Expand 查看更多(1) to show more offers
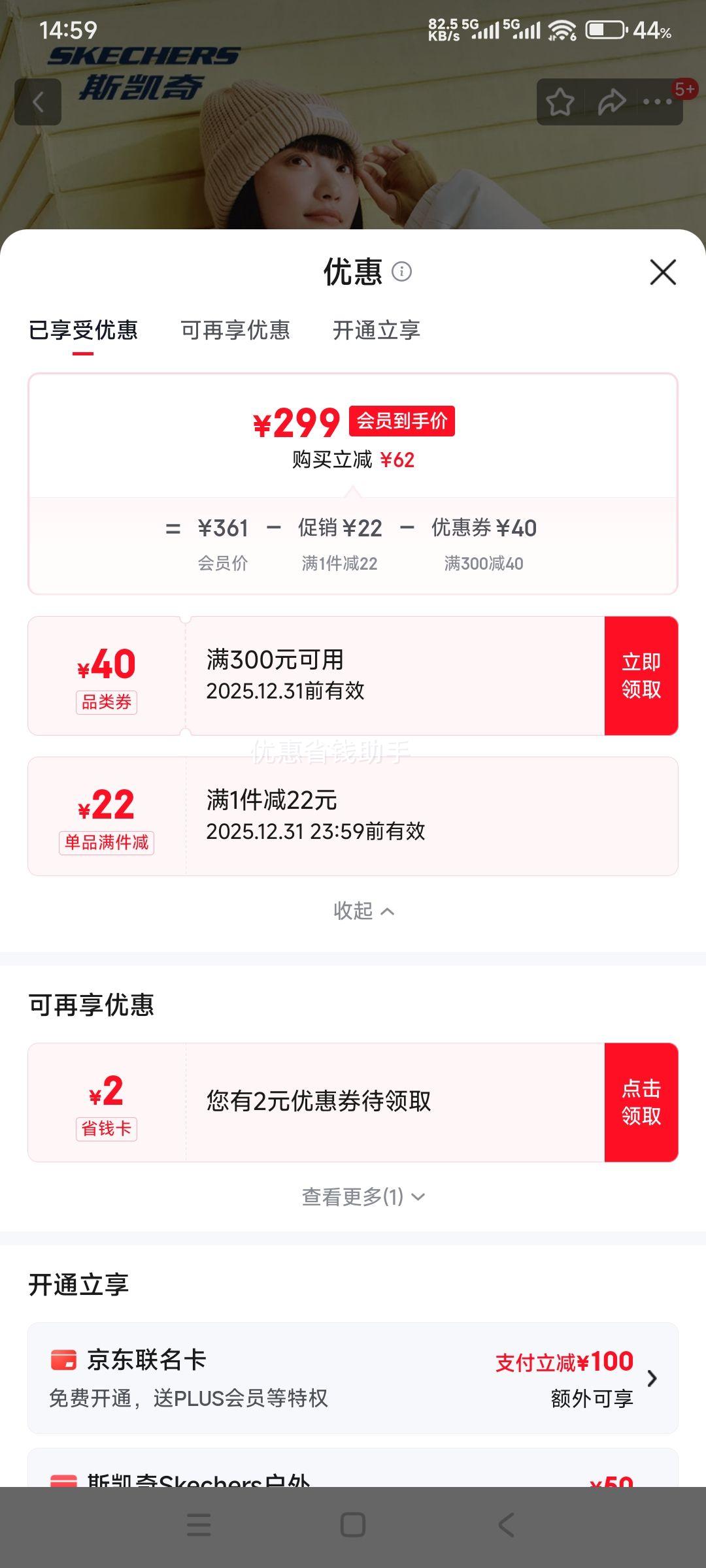The image size is (706, 1568). (363, 1196)
